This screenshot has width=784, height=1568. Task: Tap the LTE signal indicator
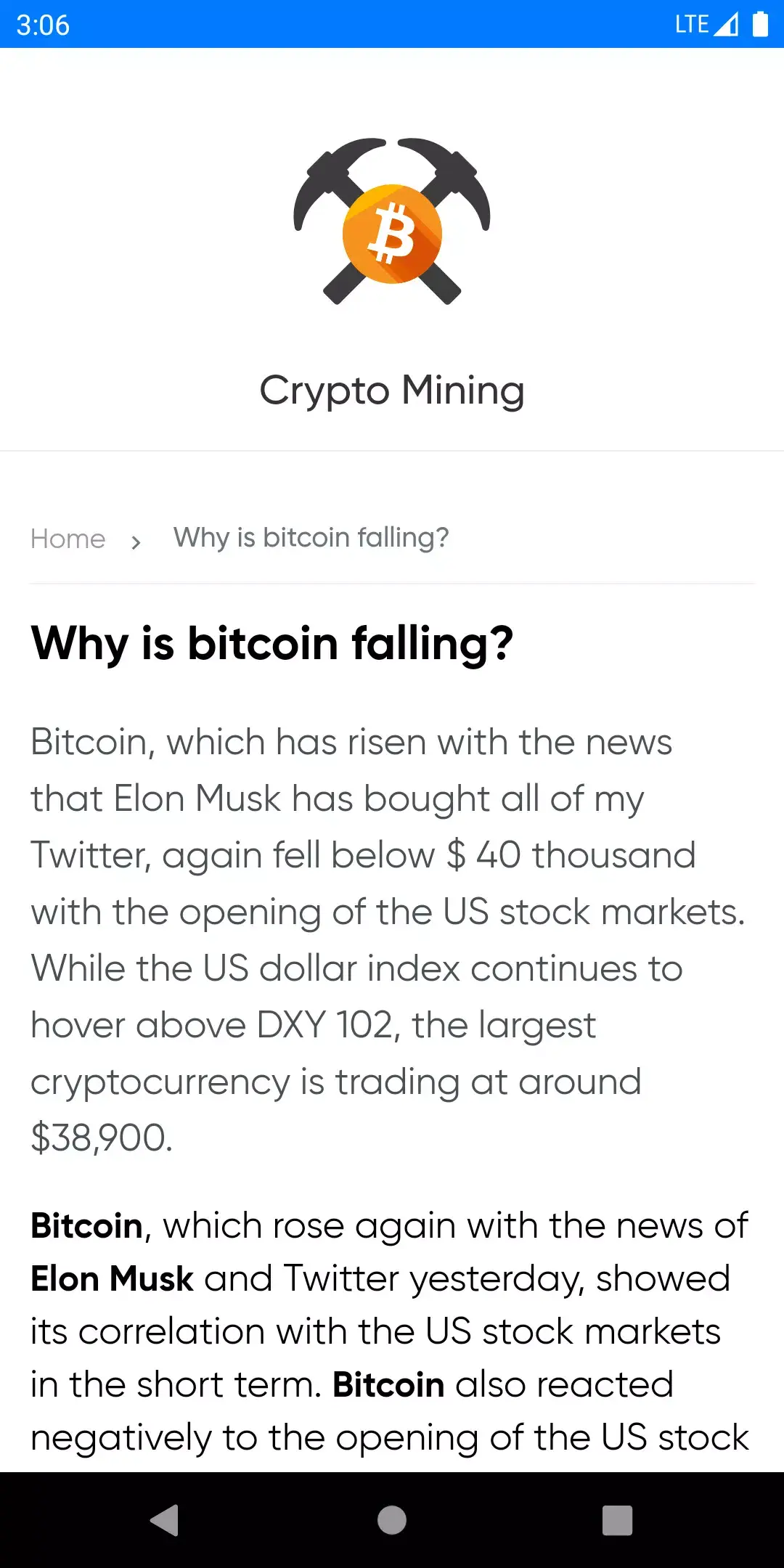[692, 24]
